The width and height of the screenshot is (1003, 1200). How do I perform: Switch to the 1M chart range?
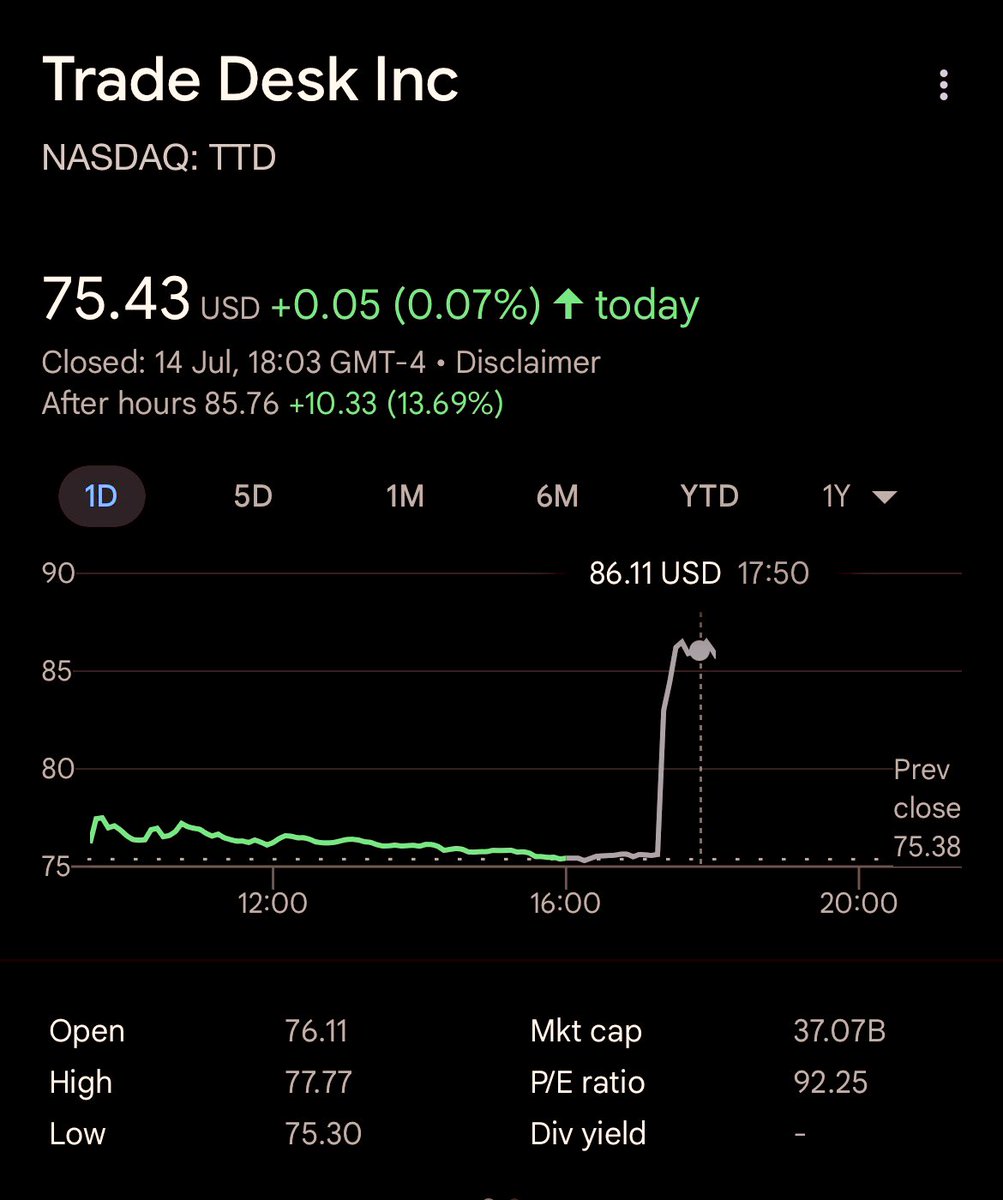pos(405,496)
